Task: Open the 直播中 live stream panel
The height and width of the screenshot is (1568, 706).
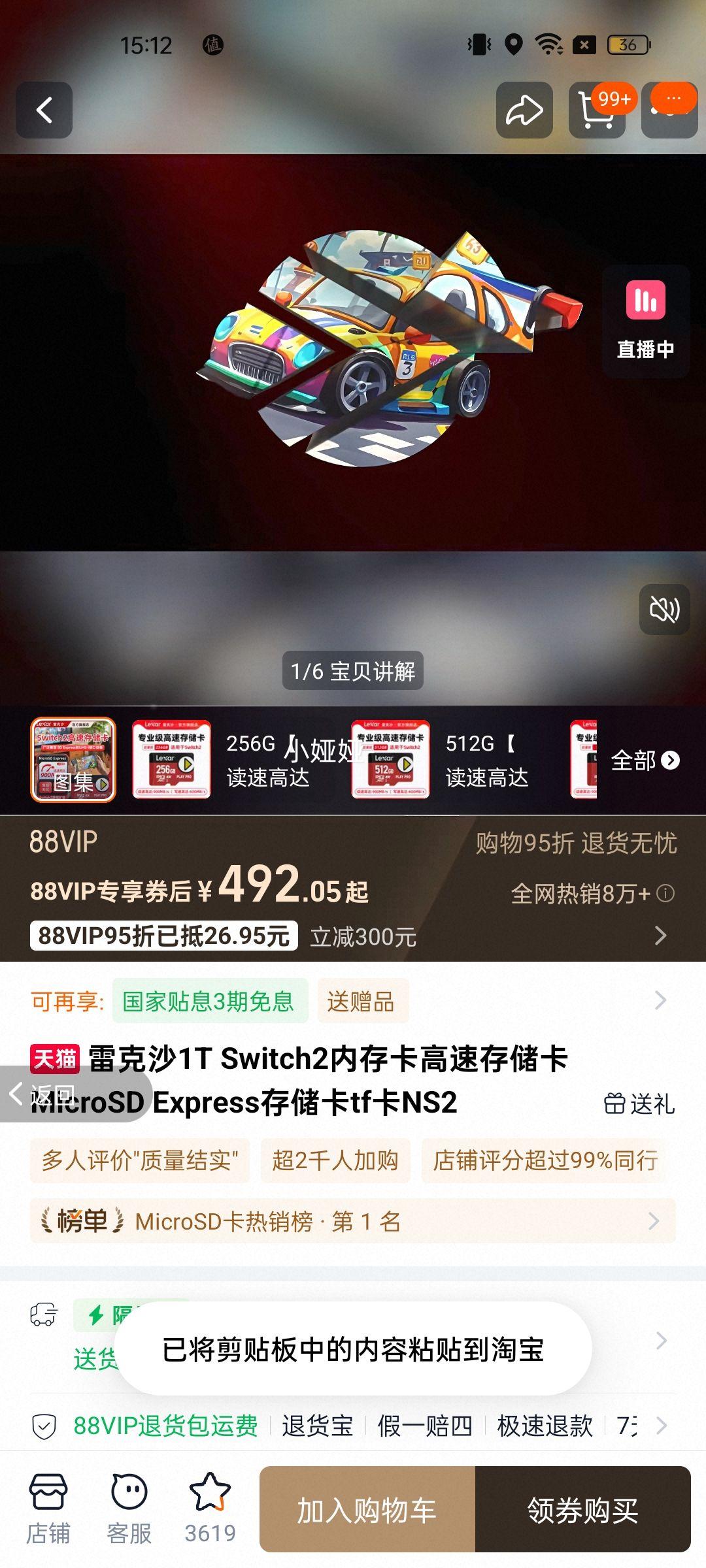Action: [645, 320]
